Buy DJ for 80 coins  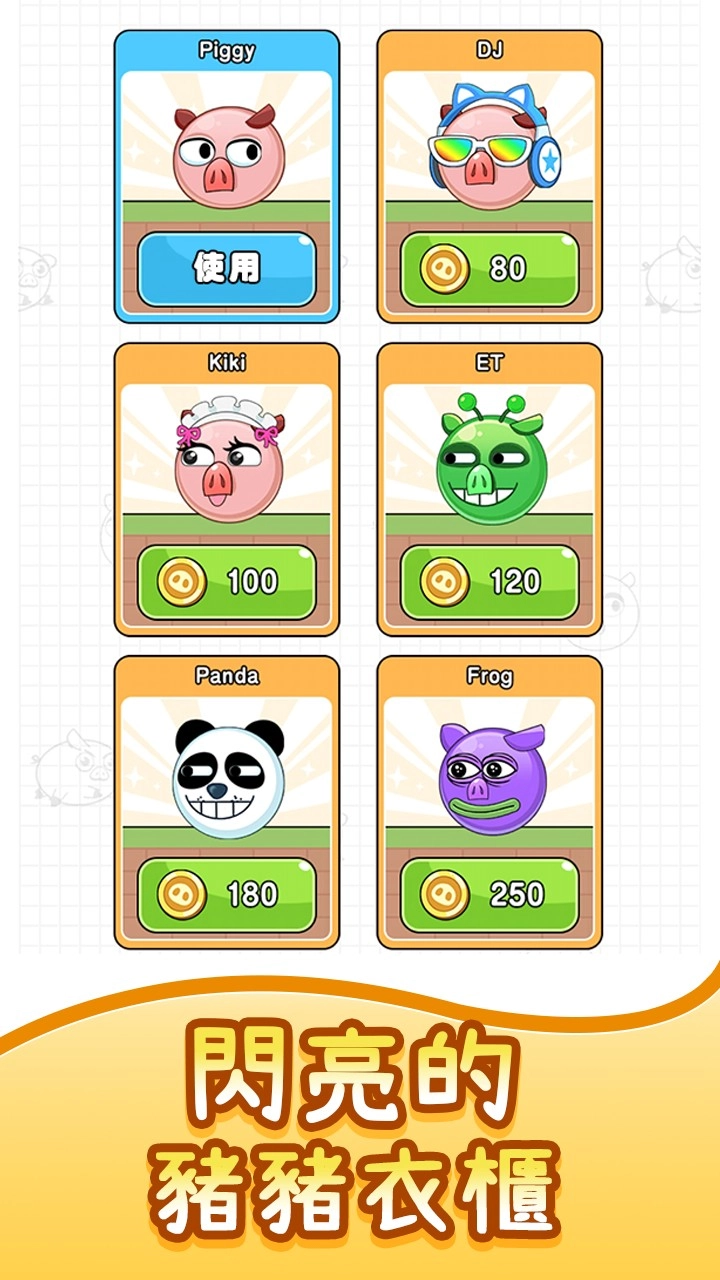click(492, 267)
